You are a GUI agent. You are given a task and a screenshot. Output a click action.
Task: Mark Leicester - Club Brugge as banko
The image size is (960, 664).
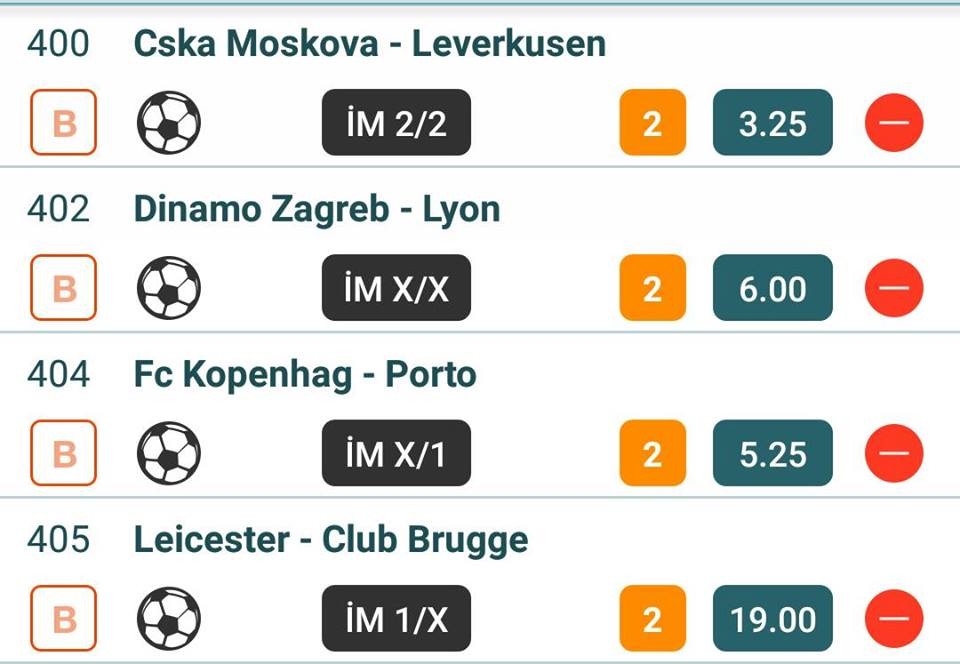63,619
